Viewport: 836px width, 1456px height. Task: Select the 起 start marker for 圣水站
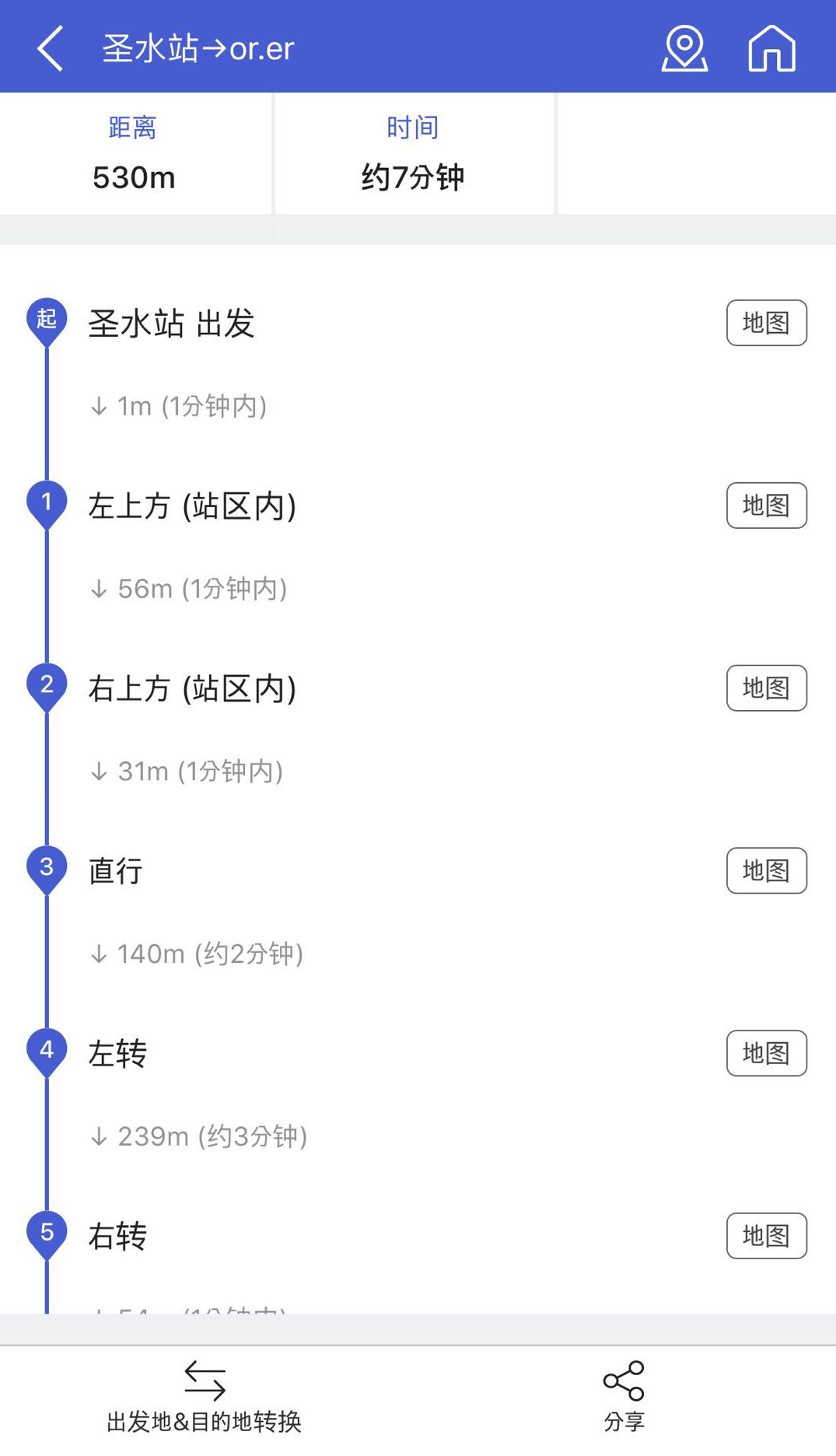point(45,318)
